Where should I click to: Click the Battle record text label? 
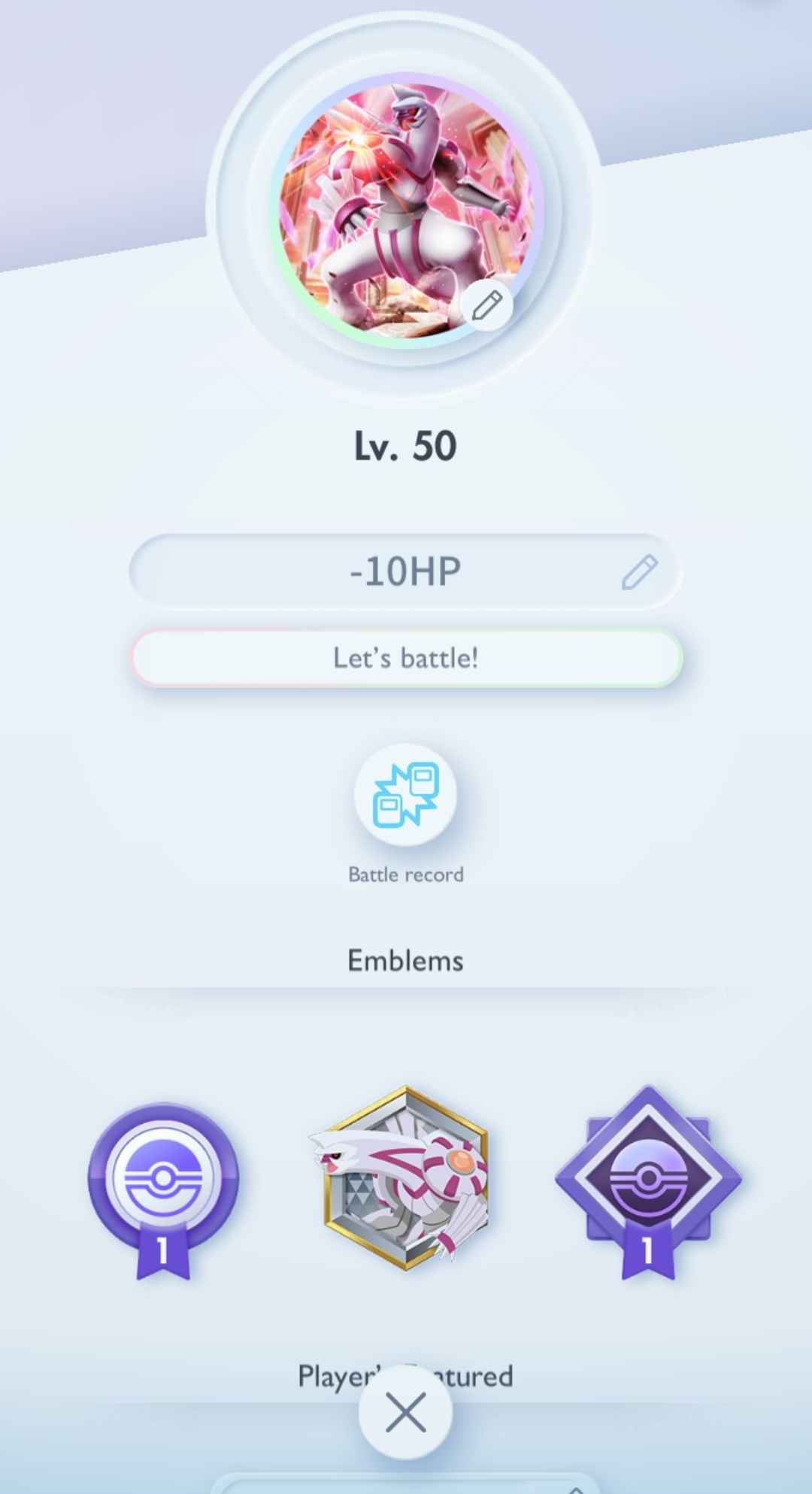[x=406, y=874]
